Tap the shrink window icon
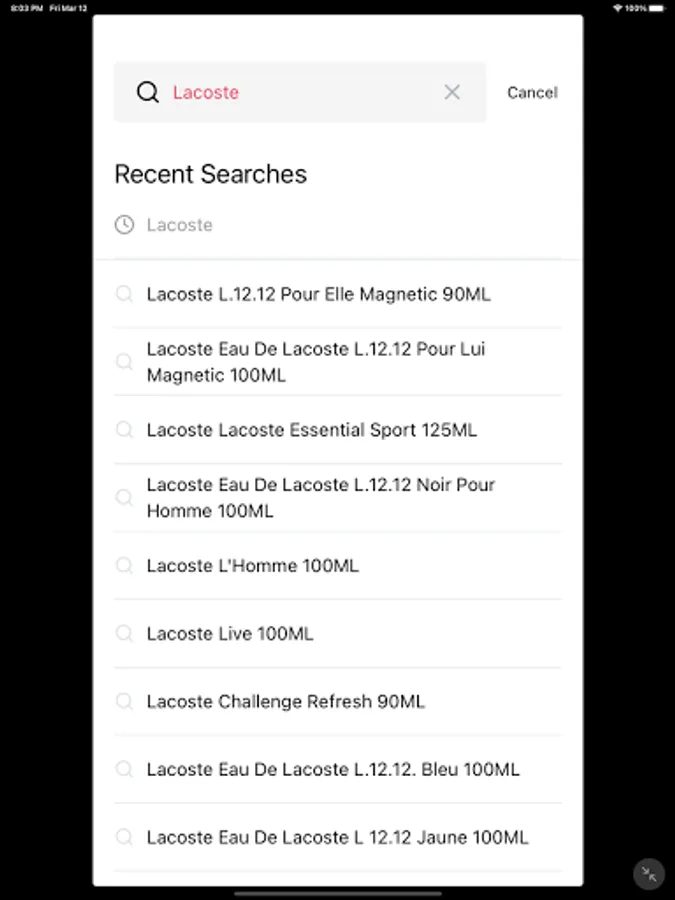This screenshot has width=675, height=900. click(649, 873)
